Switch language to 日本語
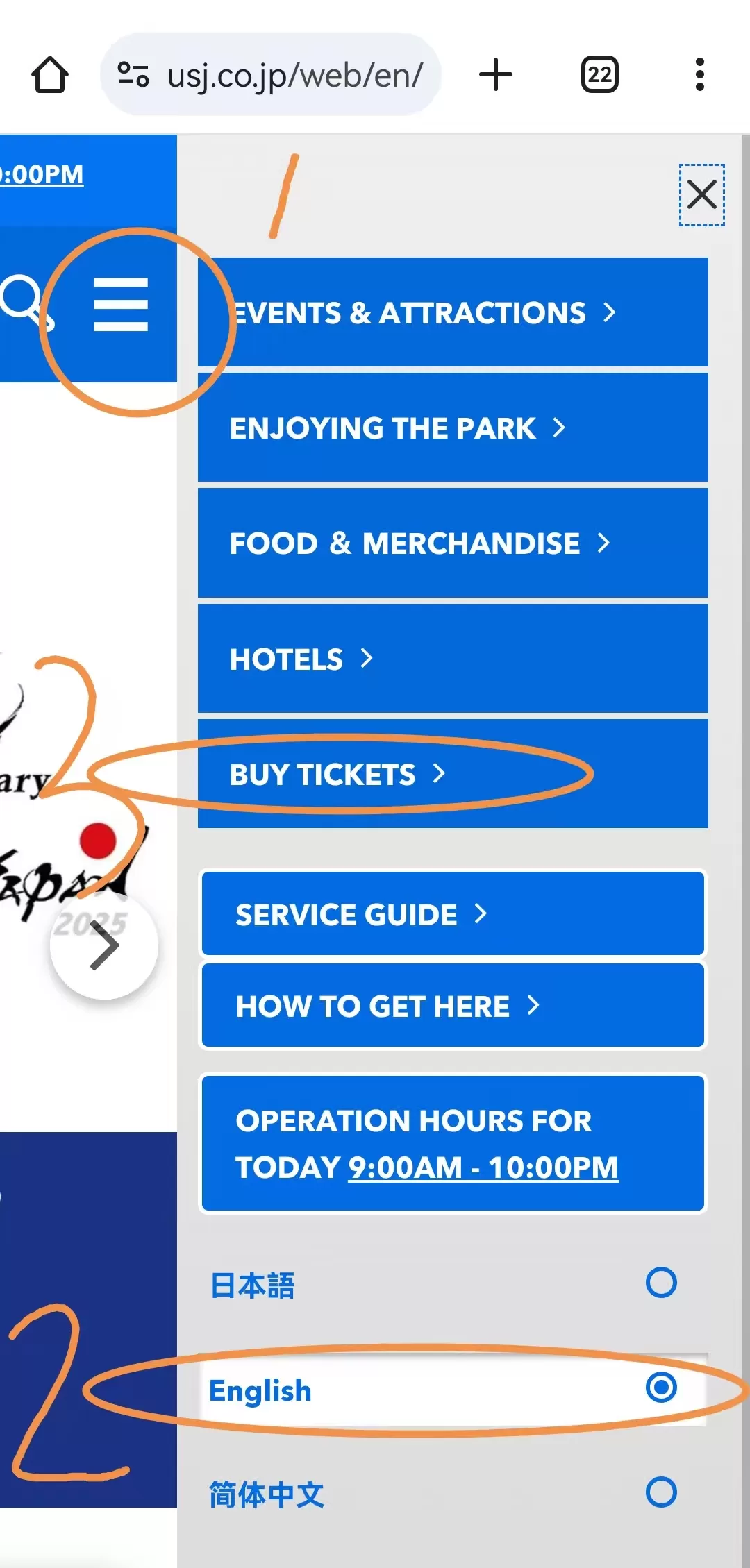This screenshot has width=750, height=1568. pos(660,1283)
